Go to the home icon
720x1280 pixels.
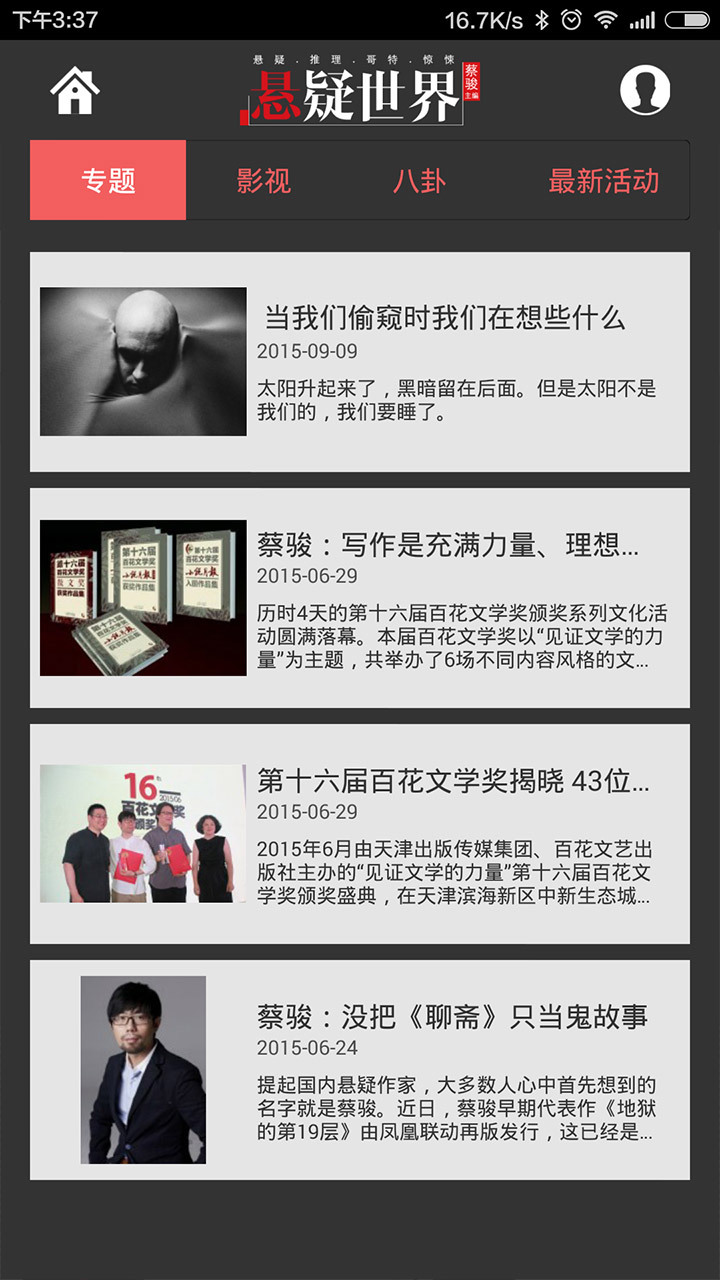(76, 91)
